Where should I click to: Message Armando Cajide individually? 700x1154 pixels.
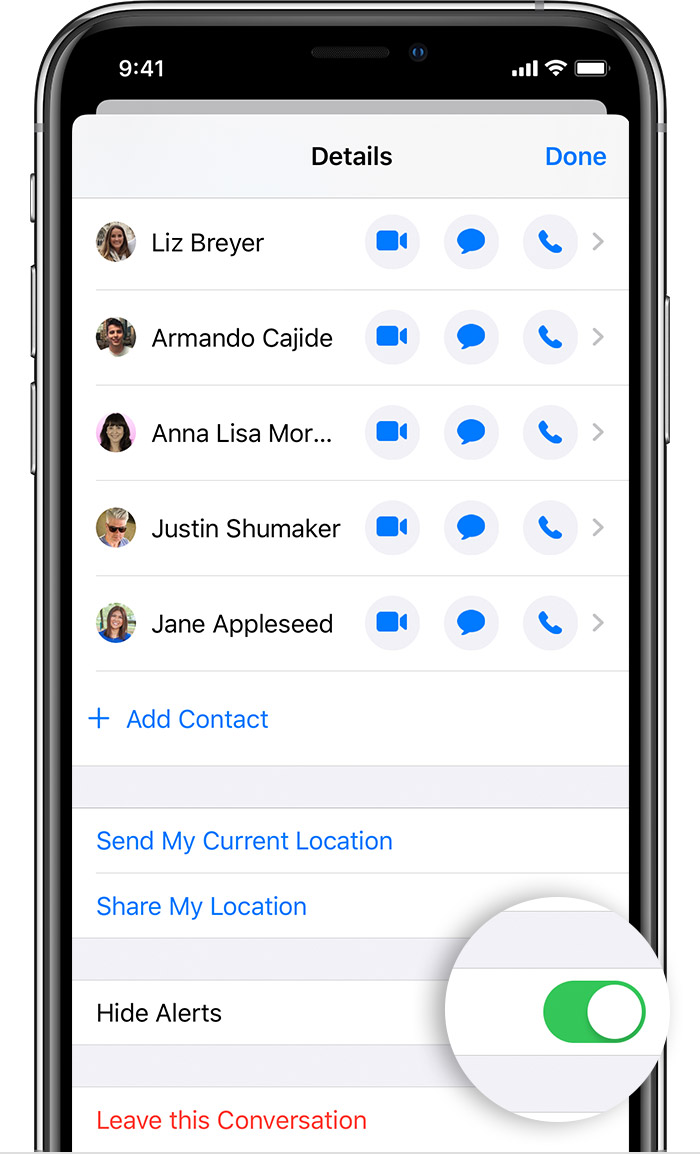pos(471,337)
